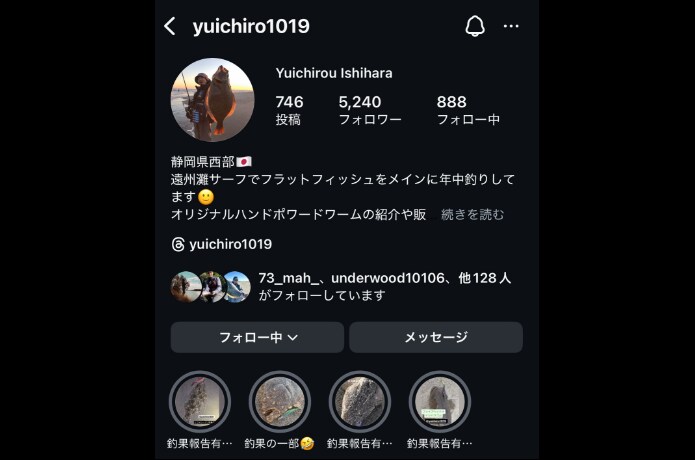Open the 5,240 フォロワー list
This screenshot has width=695, height=460.
tap(369, 110)
